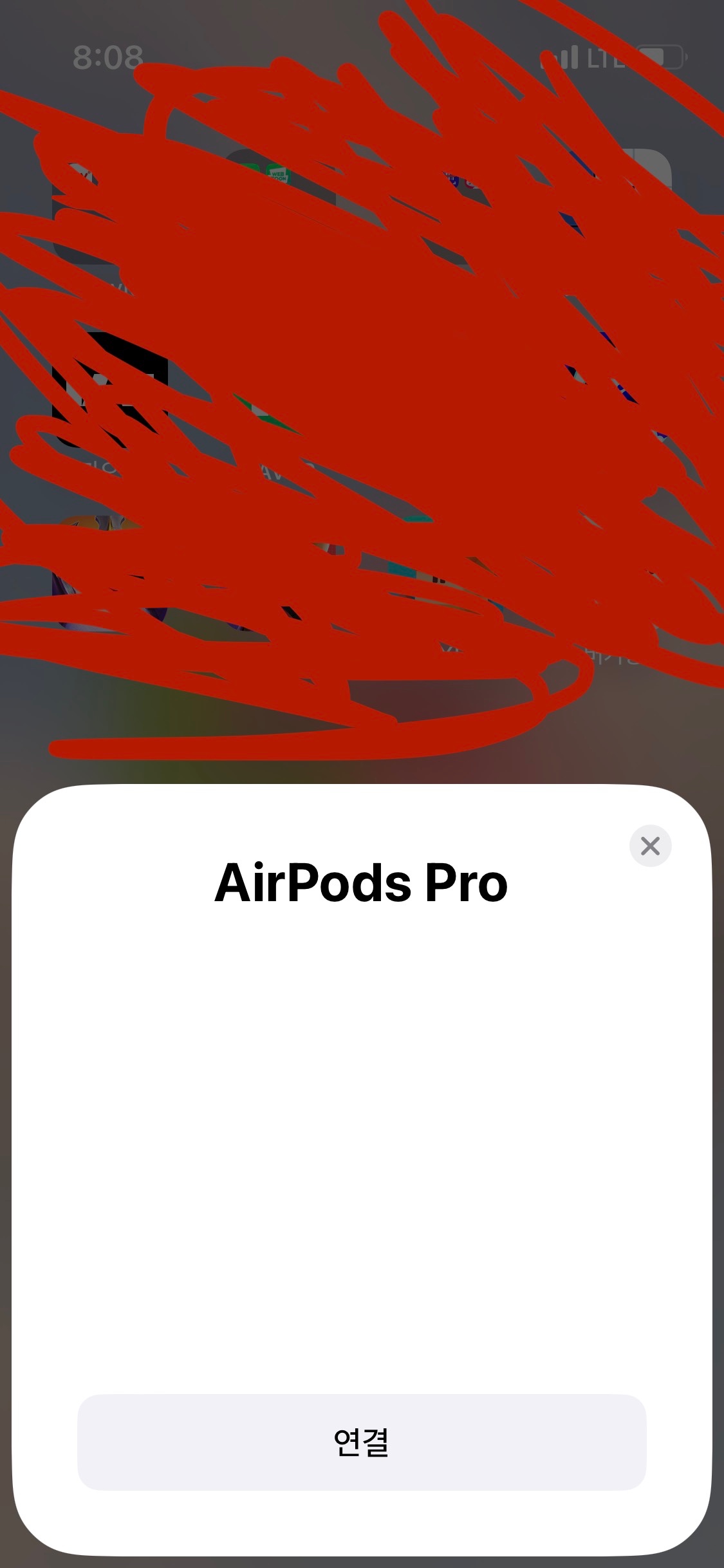Tap 연결 to connect AirPods Pro
Viewport: 724px width, 1568px height.
362,1442
